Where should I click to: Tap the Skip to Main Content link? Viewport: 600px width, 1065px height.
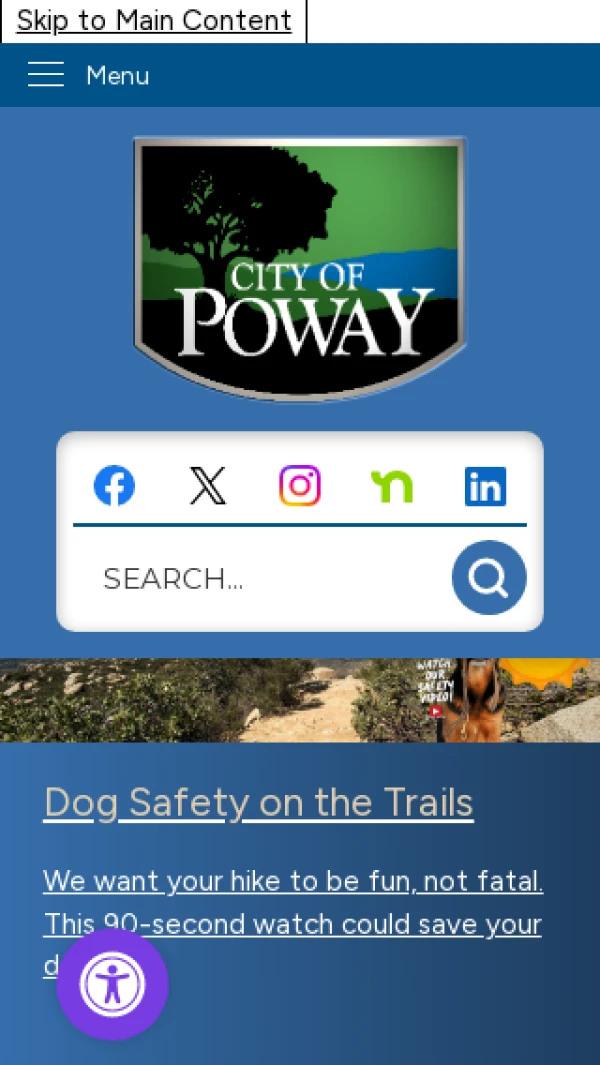point(154,20)
